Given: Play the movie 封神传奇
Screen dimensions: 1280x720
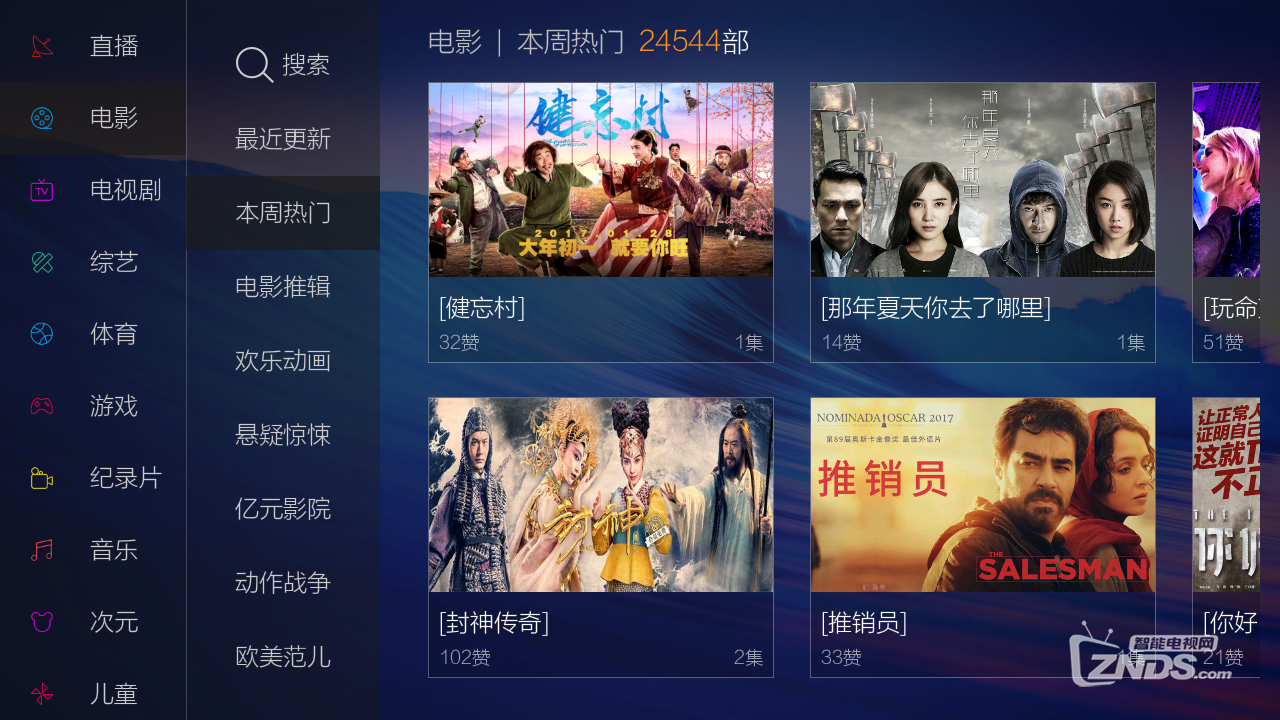Looking at the screenshot, I should pyautogui.click(x=600, y=536).
